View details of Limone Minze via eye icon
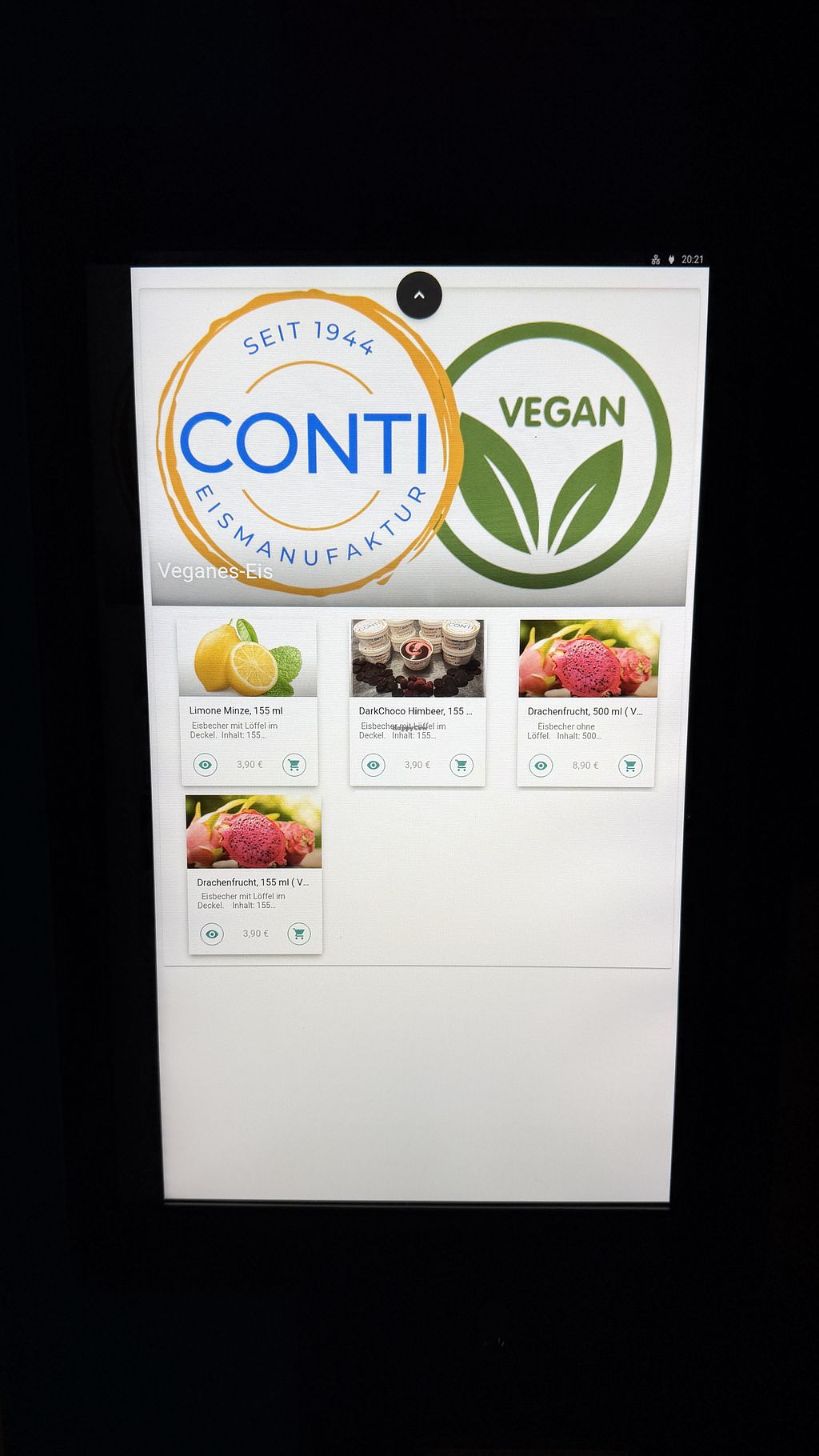This screenshot has width=819, height=1456. click(x=206, y=765)
